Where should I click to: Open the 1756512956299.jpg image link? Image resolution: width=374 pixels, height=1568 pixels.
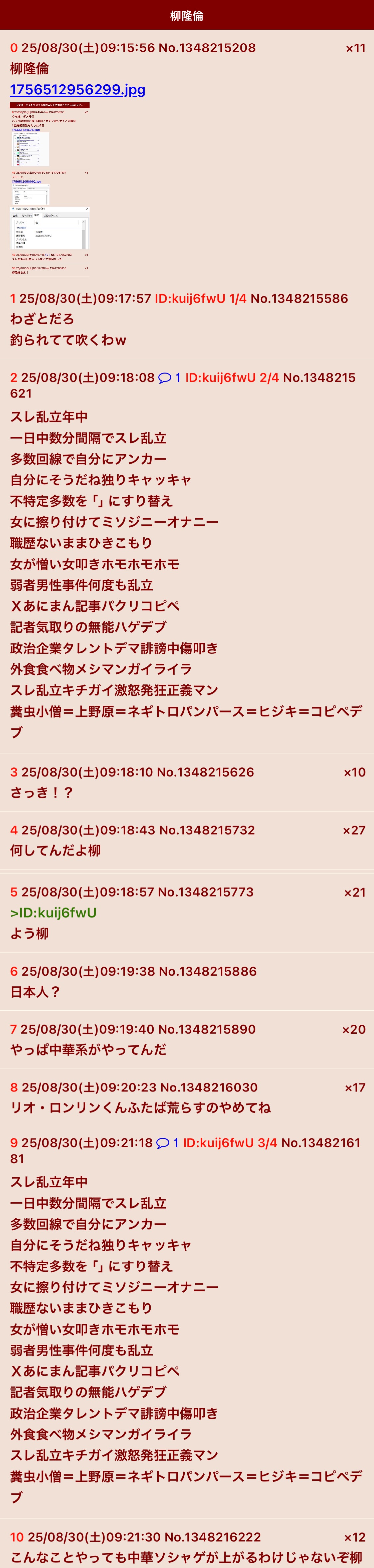(77, 89)
